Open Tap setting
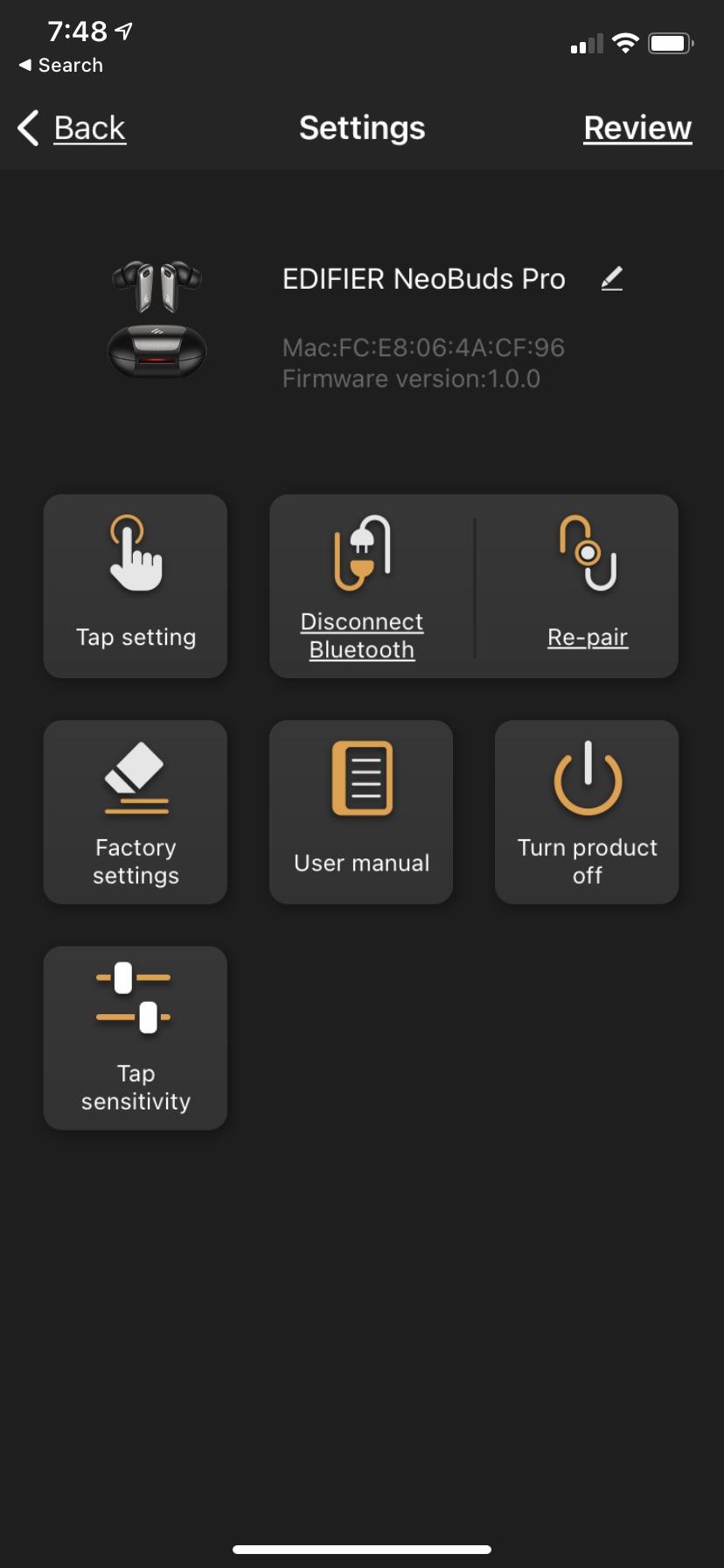 (136, 586)
